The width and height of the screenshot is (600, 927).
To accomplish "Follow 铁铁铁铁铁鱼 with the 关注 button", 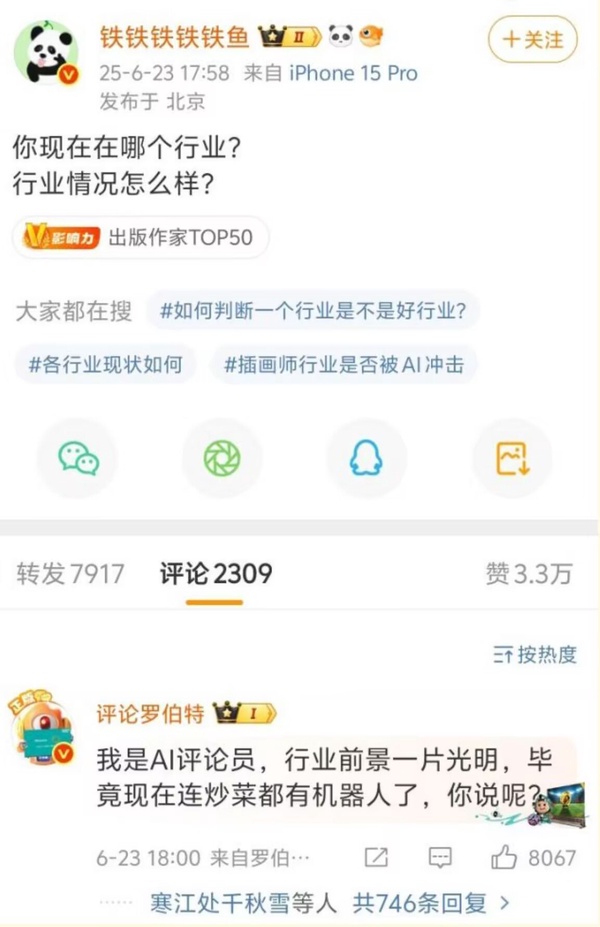I will coord(532,40).
